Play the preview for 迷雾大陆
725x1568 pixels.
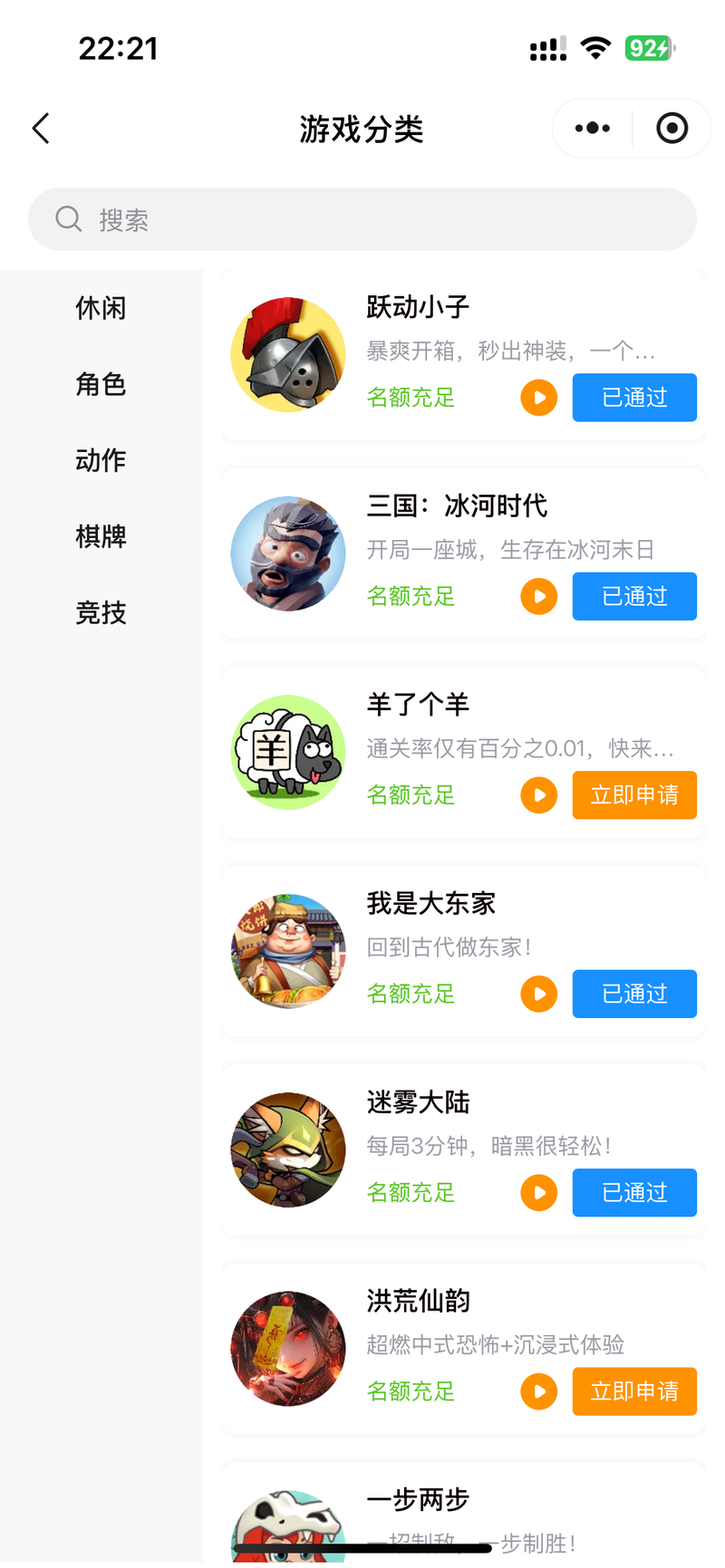(539, 1193)
